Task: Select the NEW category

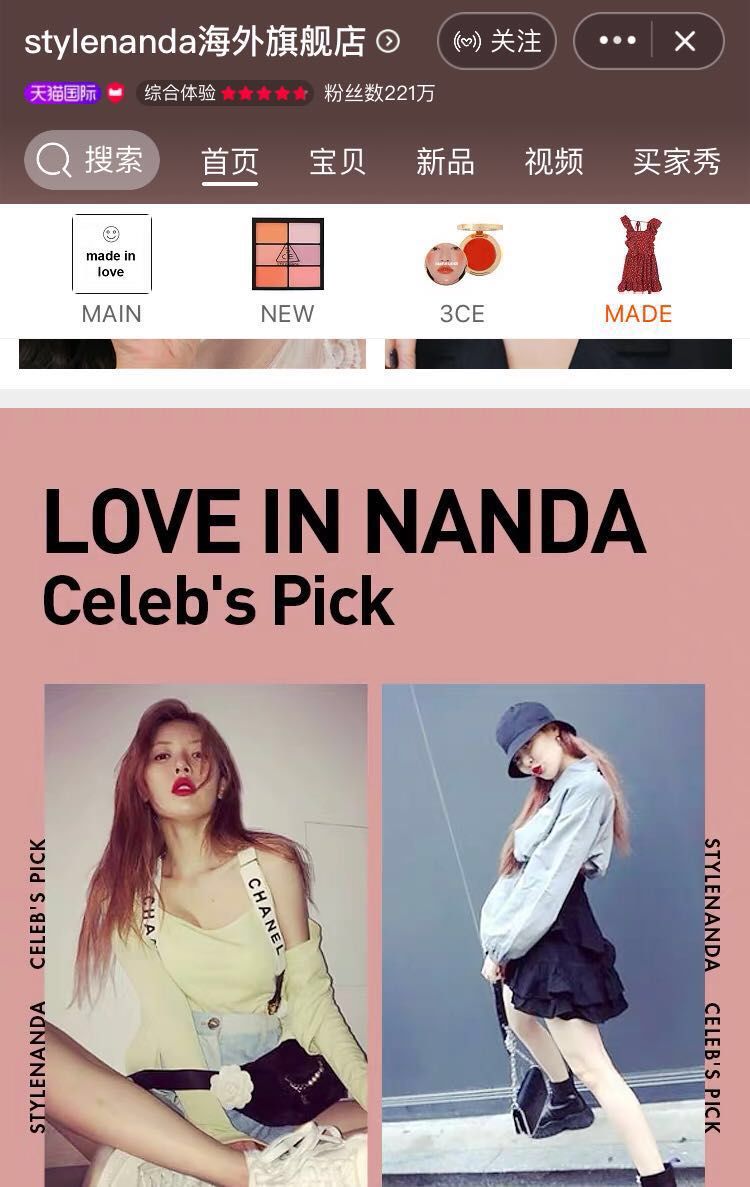Action: coord(287,270)
